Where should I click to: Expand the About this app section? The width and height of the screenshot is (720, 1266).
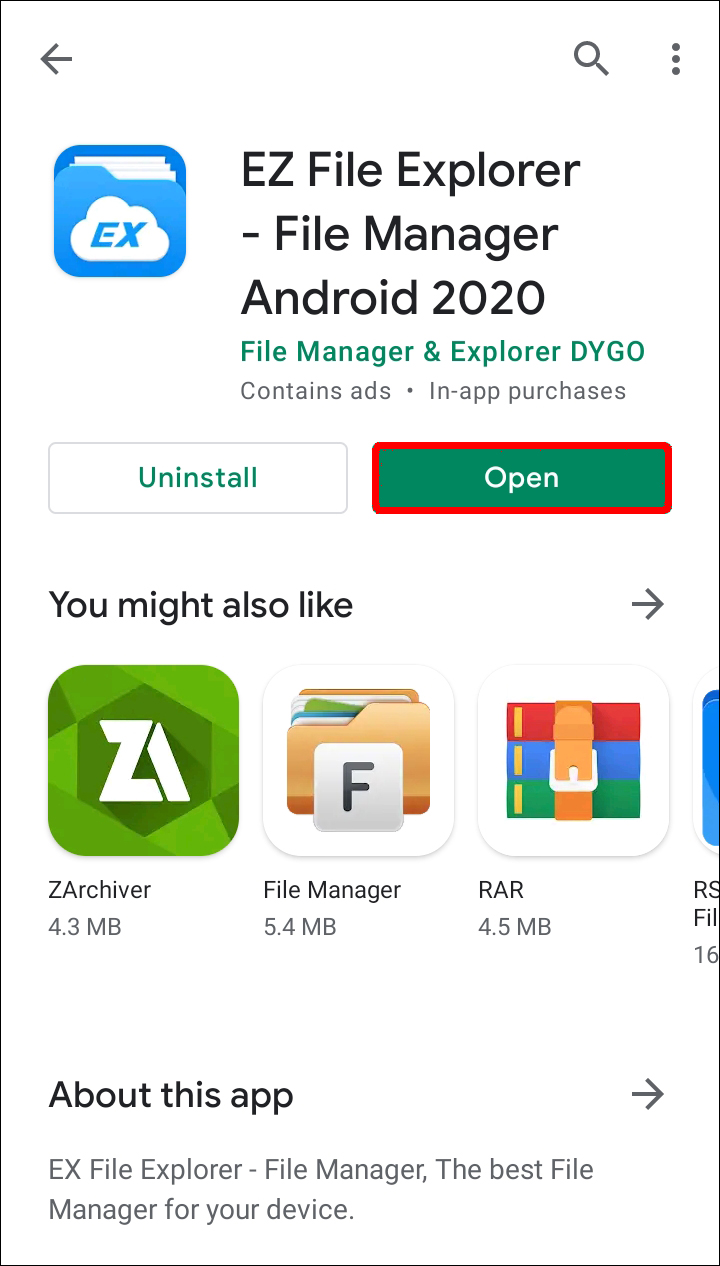[648, 1094]
